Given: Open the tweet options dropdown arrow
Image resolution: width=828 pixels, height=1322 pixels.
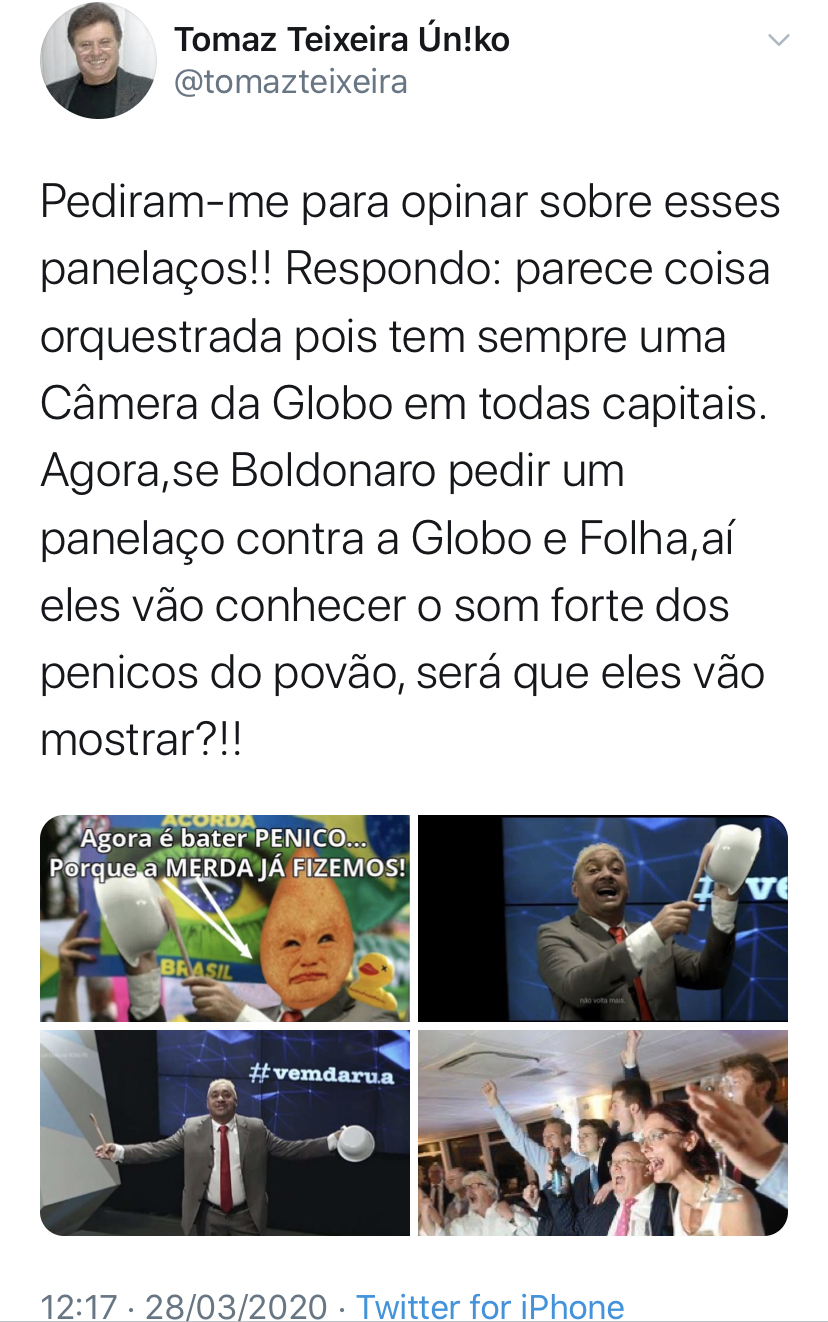Looking at the screenshot, I should click(x=777, y=41).
